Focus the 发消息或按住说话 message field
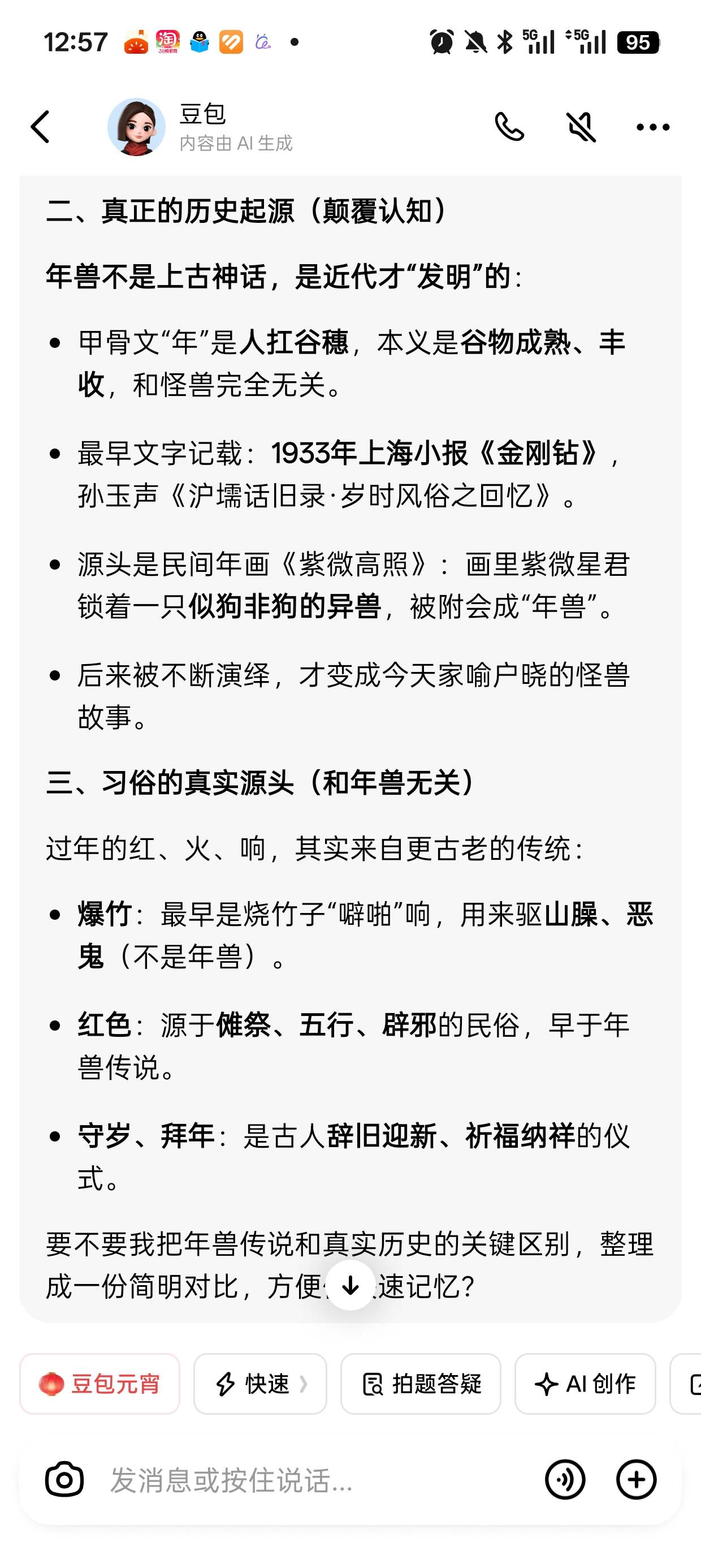This screenshot has height=1568, width=701. point(317,1480)
